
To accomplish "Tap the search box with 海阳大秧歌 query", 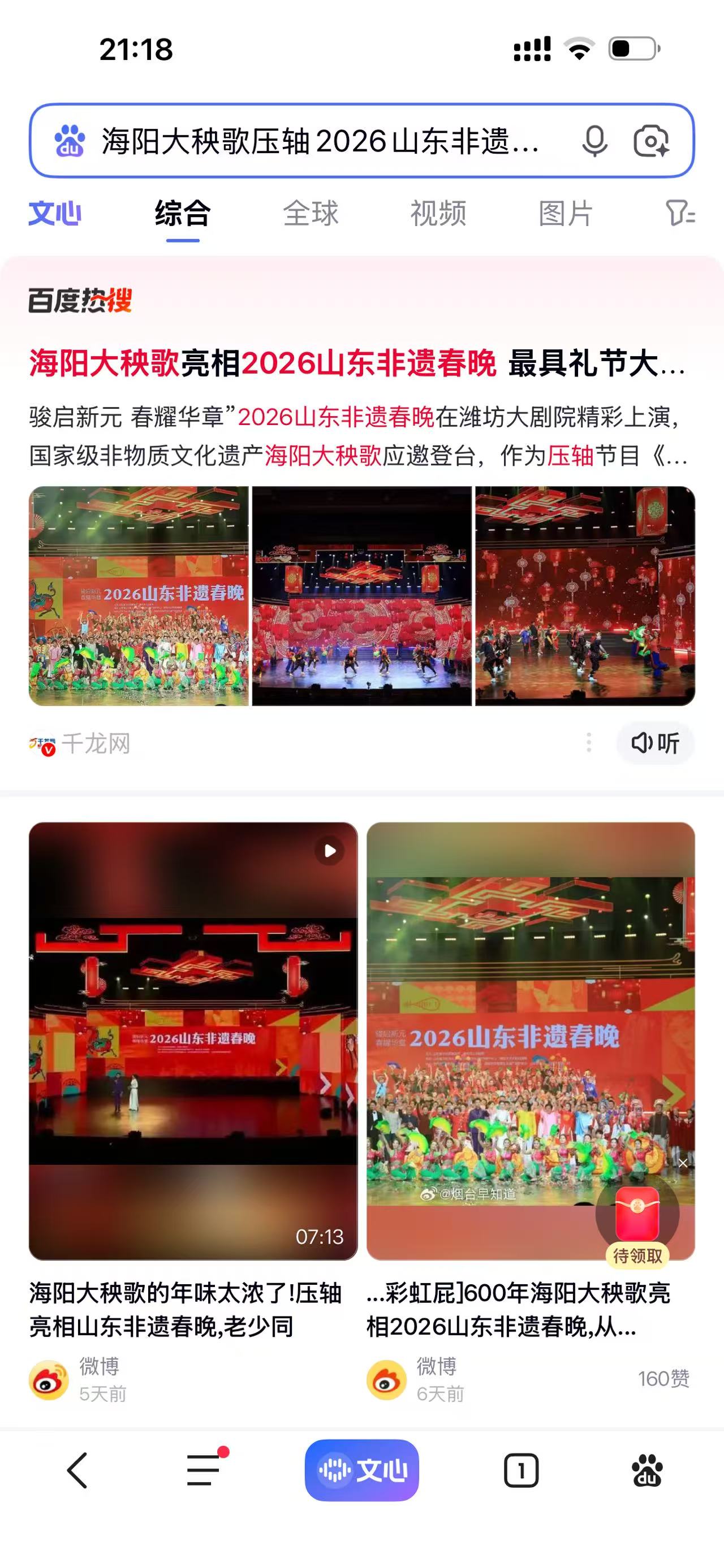I will pos(320,141).
